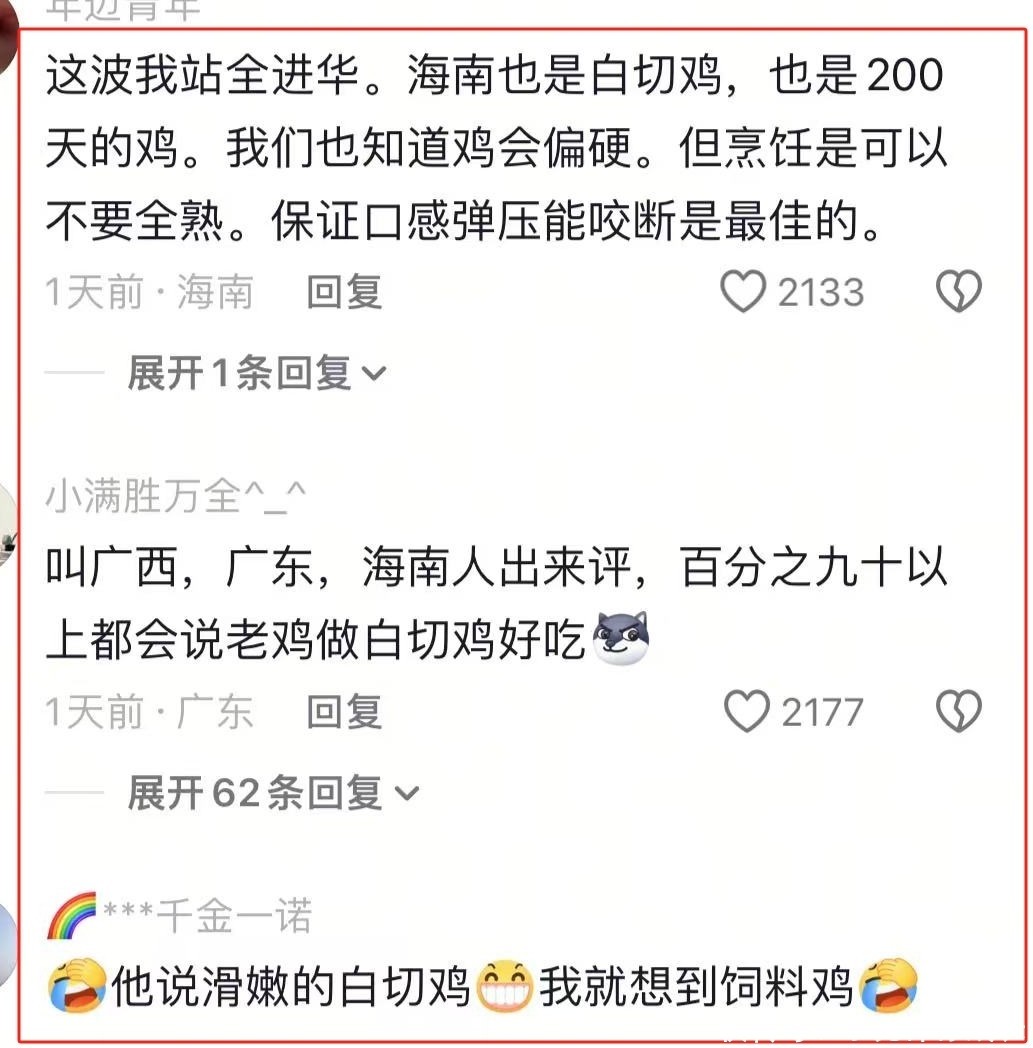Like the comment with 2177 likes

(746, 712)
